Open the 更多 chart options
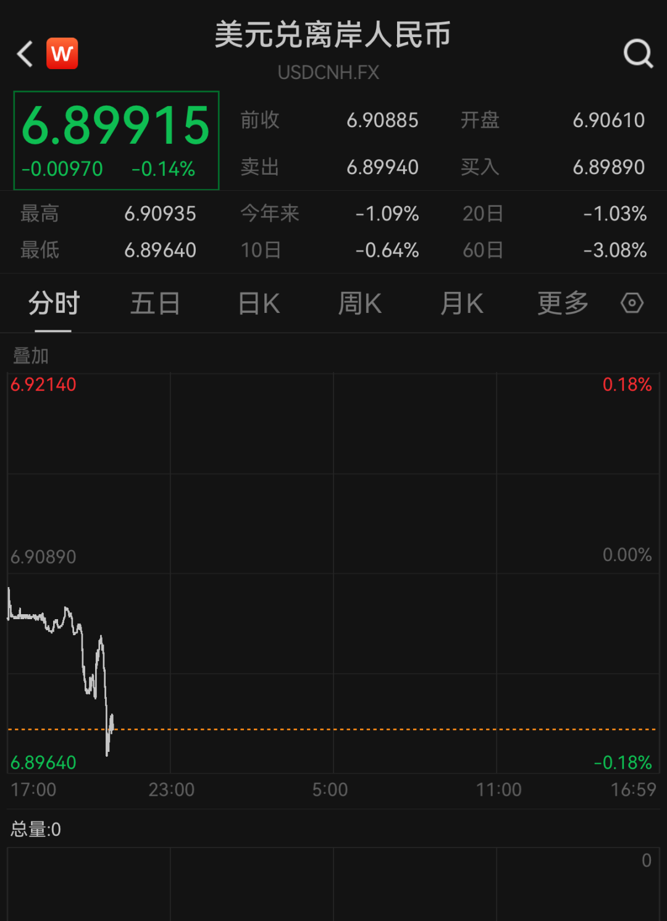Screen dimensions: 667x921 click(563, 303)
